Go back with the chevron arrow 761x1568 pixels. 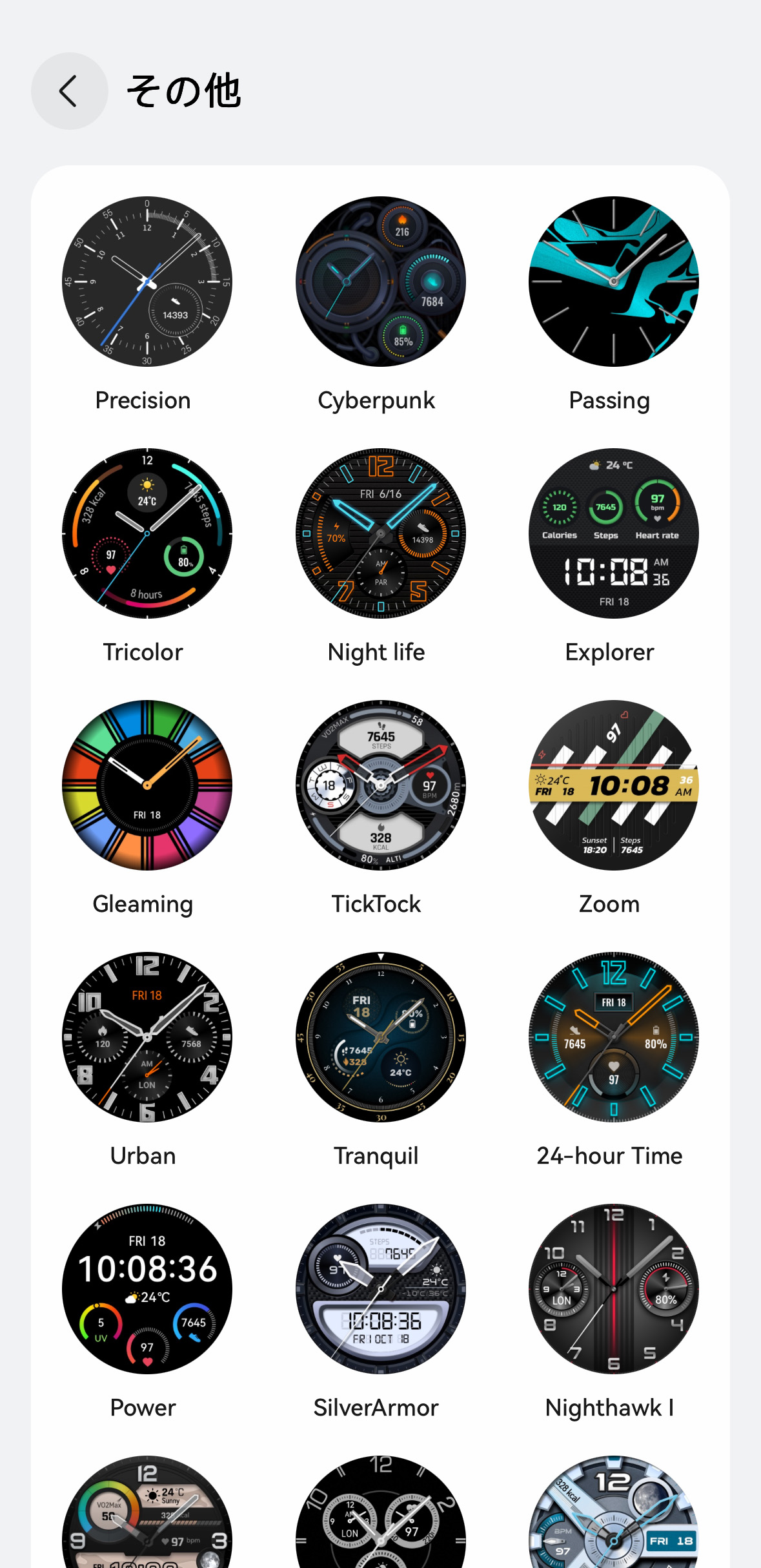pyautogui.click(x=68, y=91)
